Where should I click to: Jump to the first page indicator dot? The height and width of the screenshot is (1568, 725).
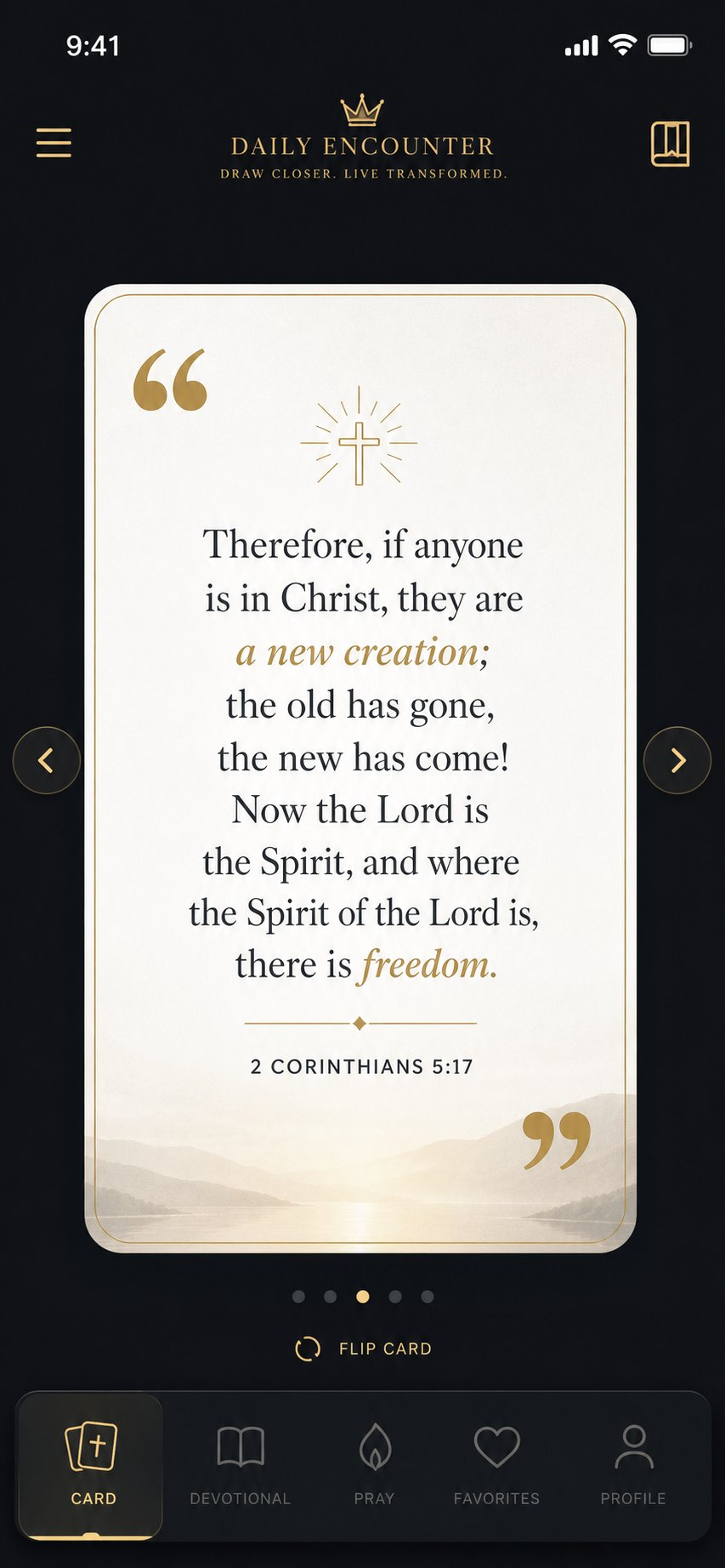[298, 1297]
